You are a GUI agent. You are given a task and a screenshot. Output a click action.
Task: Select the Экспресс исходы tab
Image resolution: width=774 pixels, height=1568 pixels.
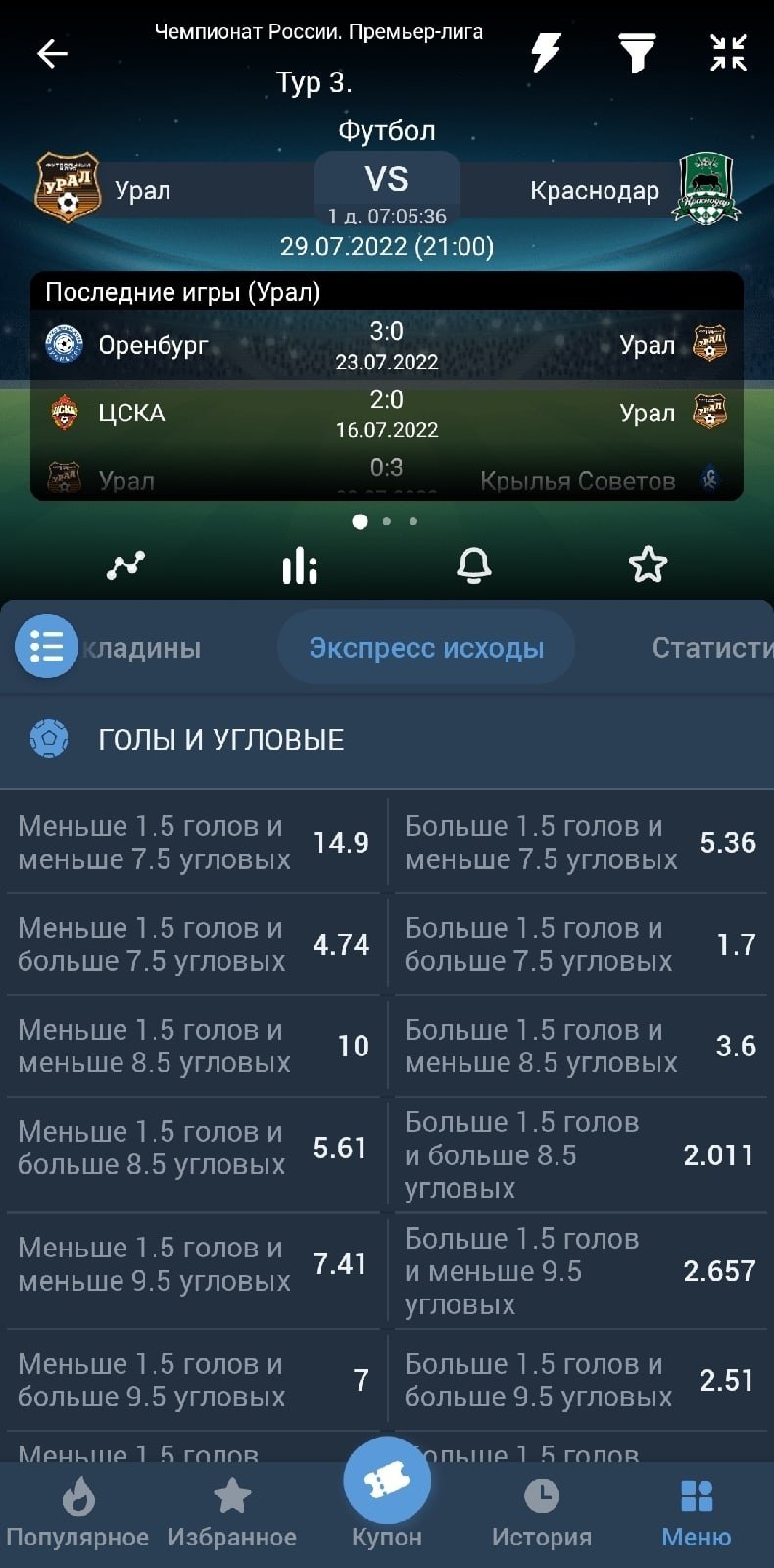pyautogui.click(x=426, y=647)
